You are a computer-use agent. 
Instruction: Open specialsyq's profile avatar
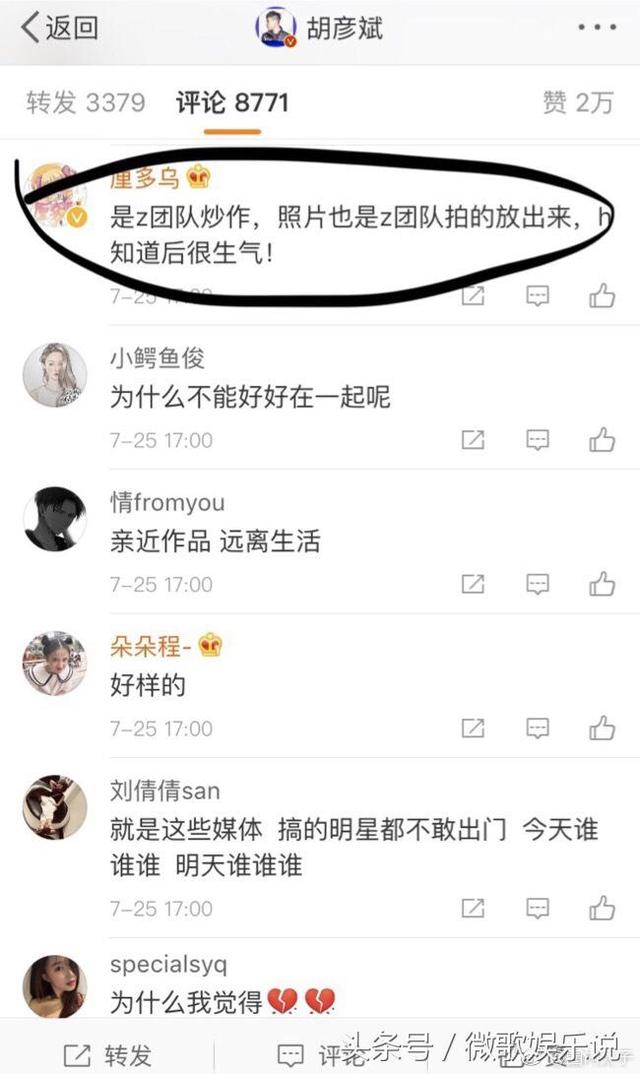coord(54,986)
